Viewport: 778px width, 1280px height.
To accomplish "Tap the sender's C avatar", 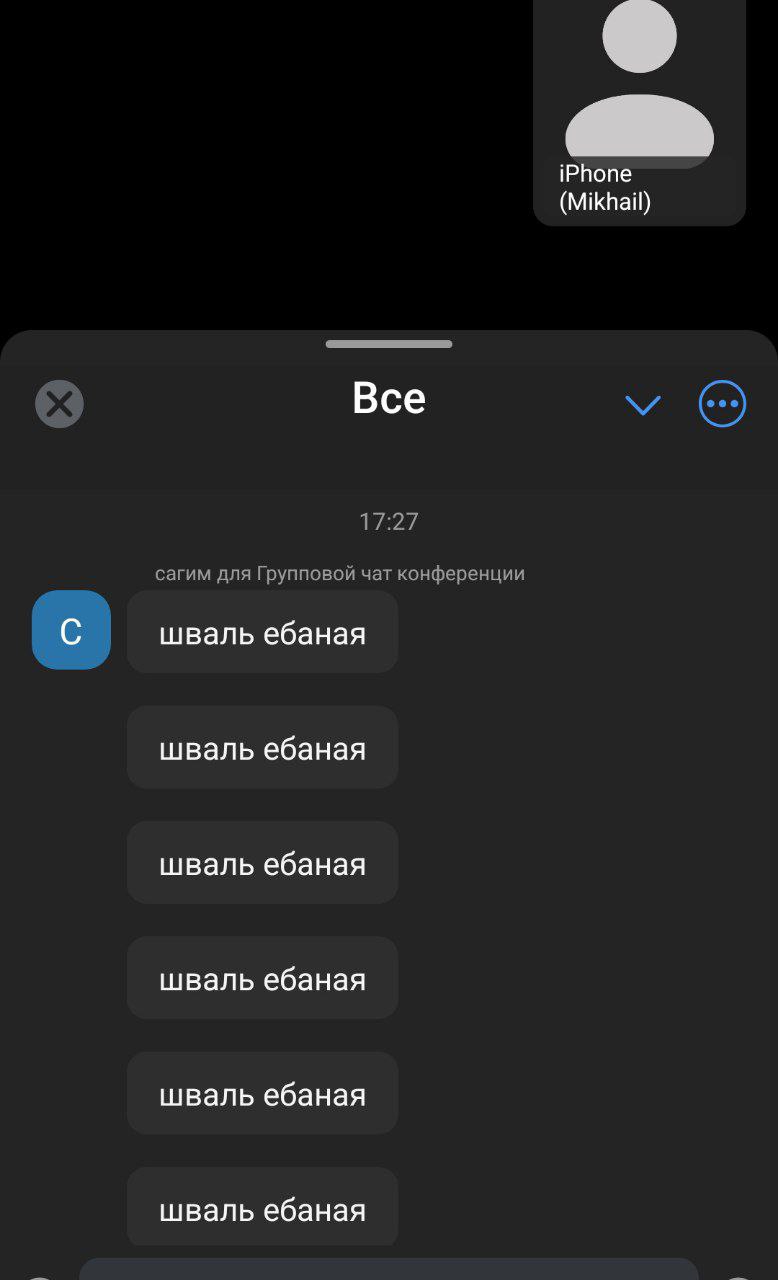I will [x=71, y=630].
